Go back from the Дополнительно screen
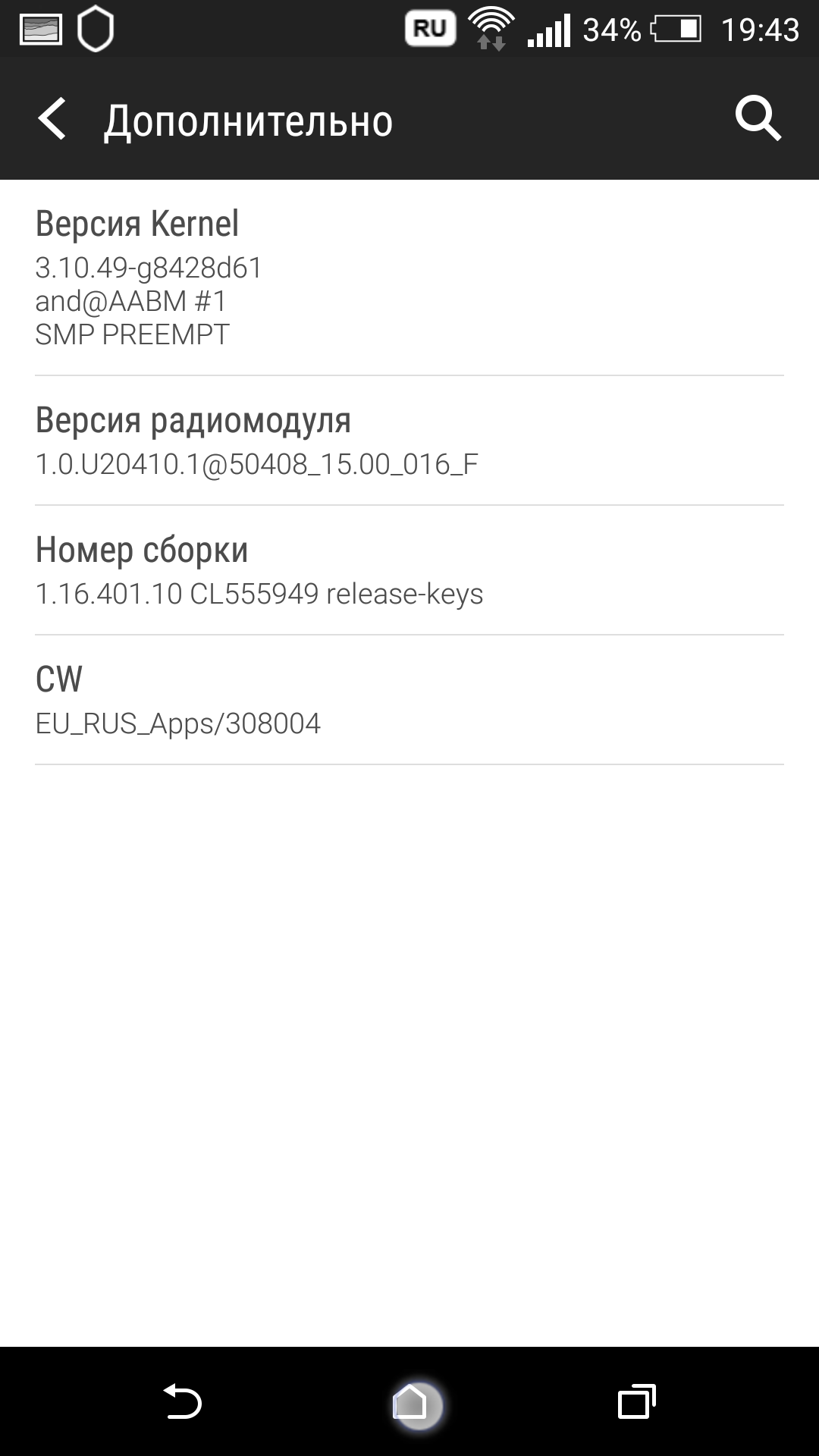This screenshot has height=1456, width=819. [52, 119]
